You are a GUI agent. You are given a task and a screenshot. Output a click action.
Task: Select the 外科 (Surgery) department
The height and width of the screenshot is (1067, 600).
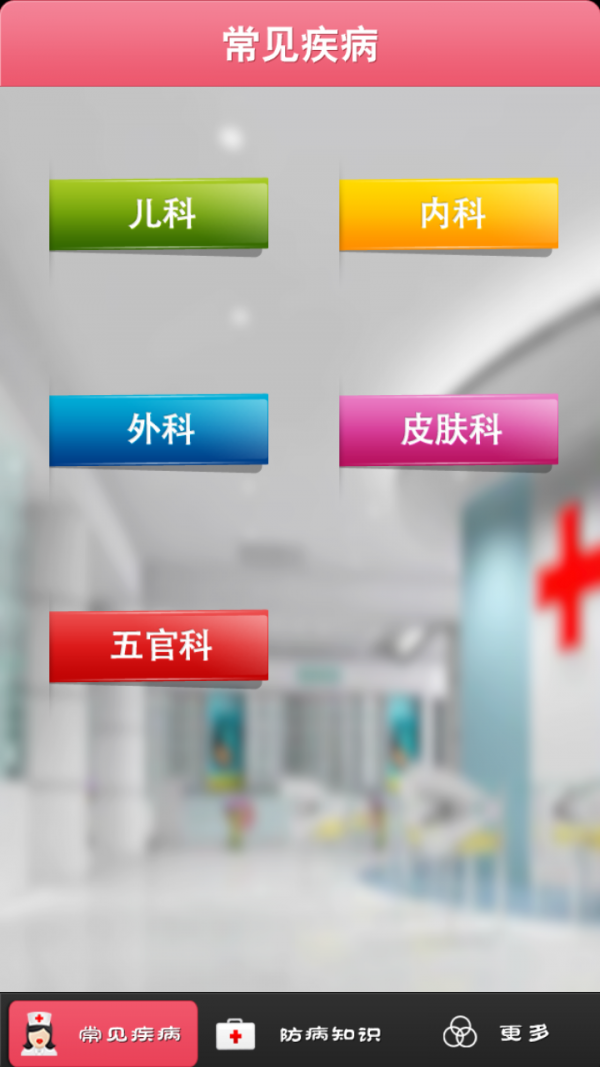(x=159, y=430)
